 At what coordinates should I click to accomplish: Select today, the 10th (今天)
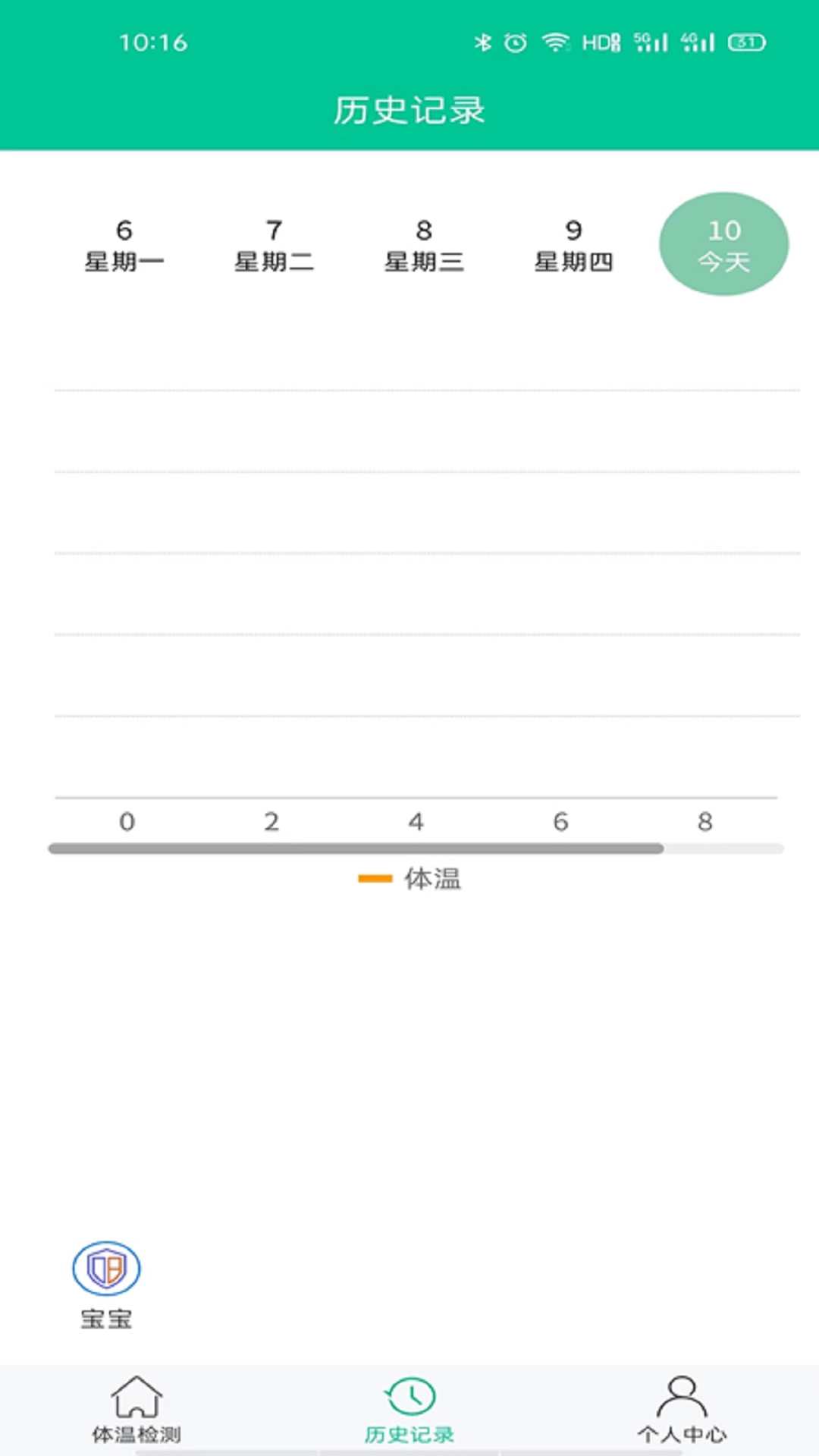tap(723, 244)
